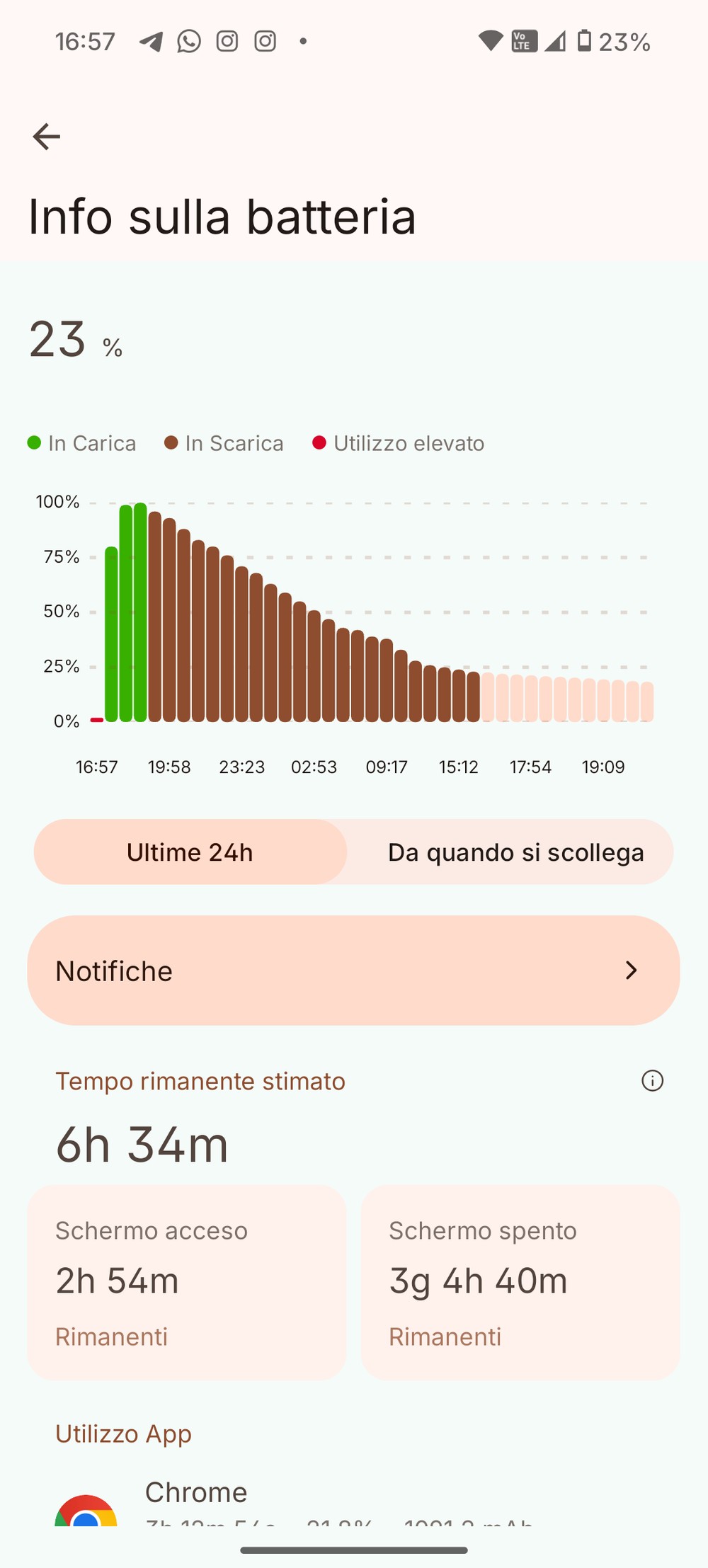Select the Ultime 24h segment
The image size is (708, 1568).
tap(190, 852)
